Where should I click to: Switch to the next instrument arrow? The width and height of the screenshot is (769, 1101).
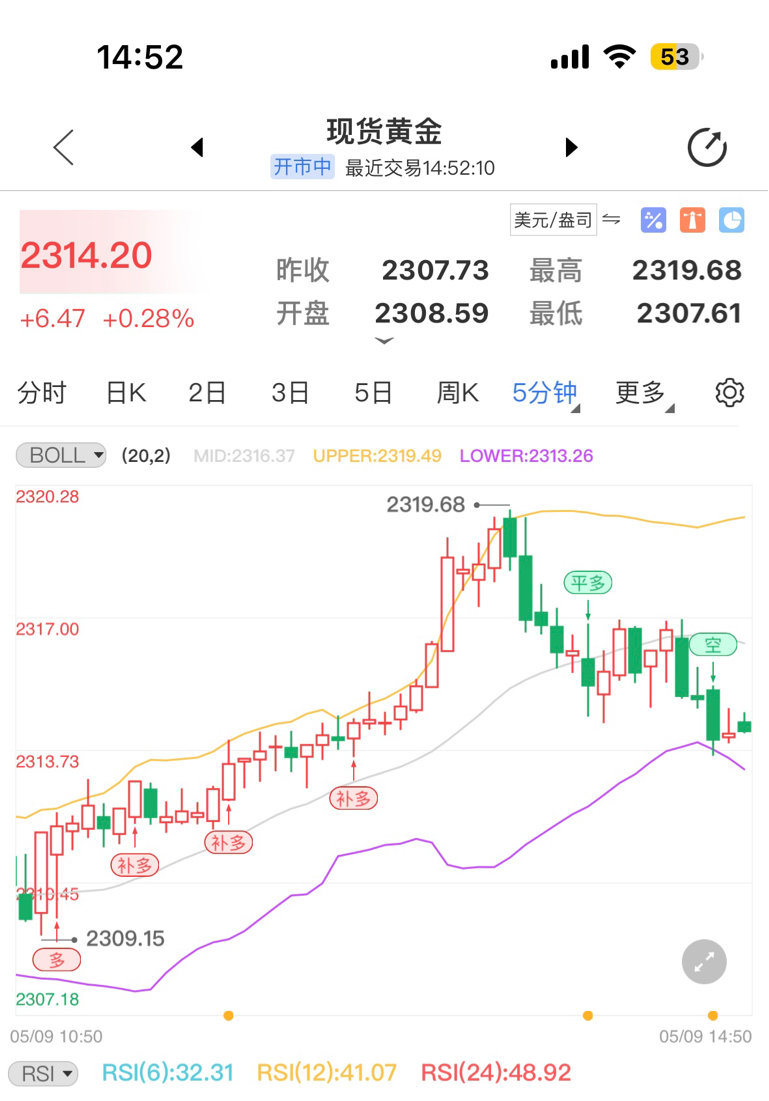pos(571,147)
